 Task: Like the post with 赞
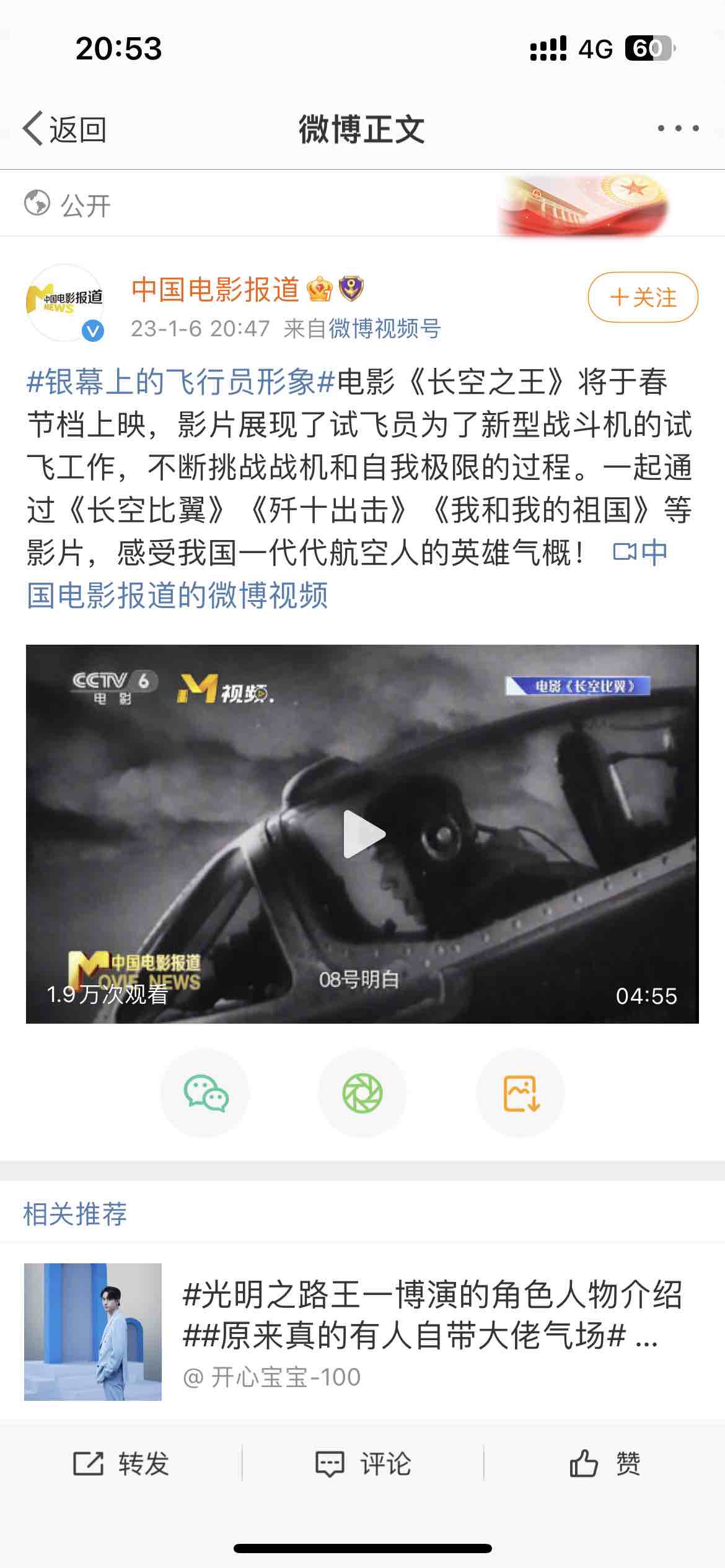[604, 1464]
